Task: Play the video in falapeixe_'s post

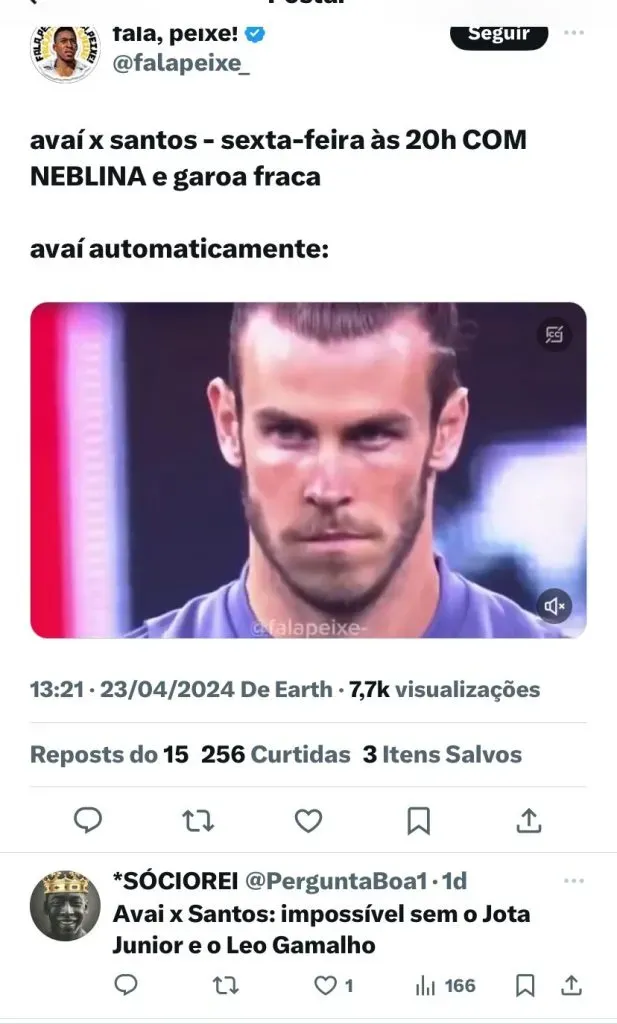Action: 308,470
